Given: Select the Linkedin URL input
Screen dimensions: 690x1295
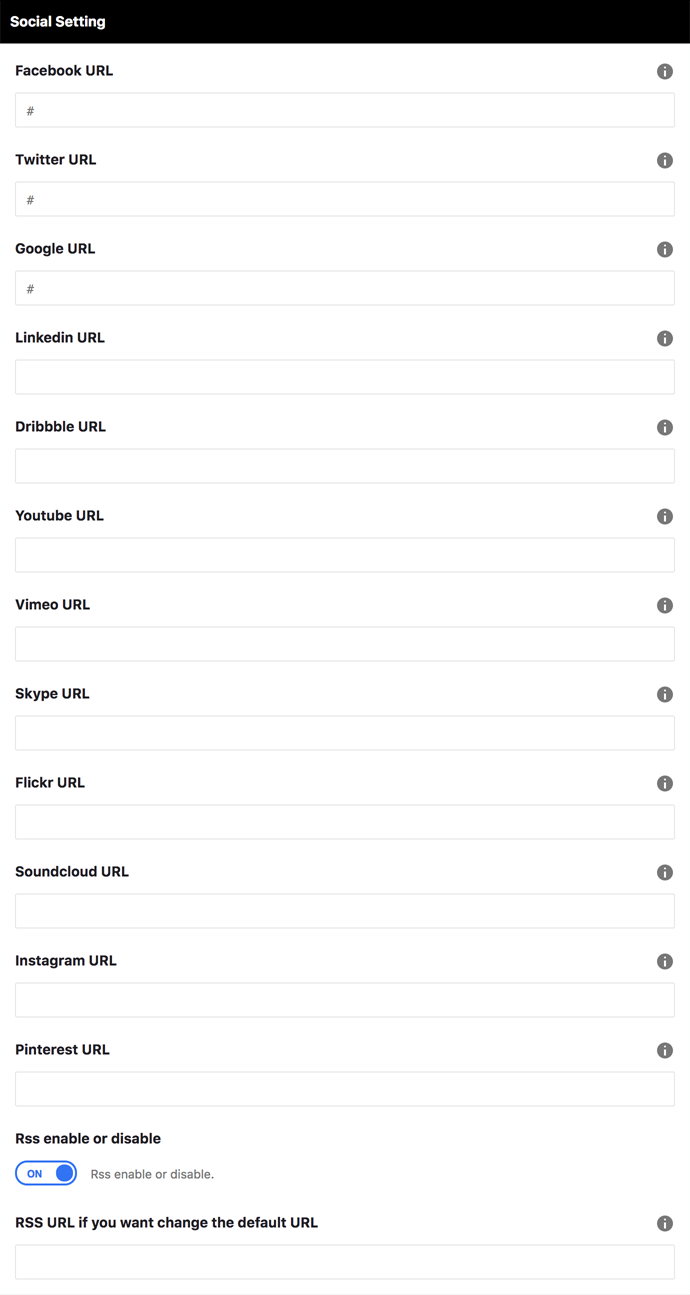Looking at the screenshot, I should pyautogui.click(x=345, y=377).
